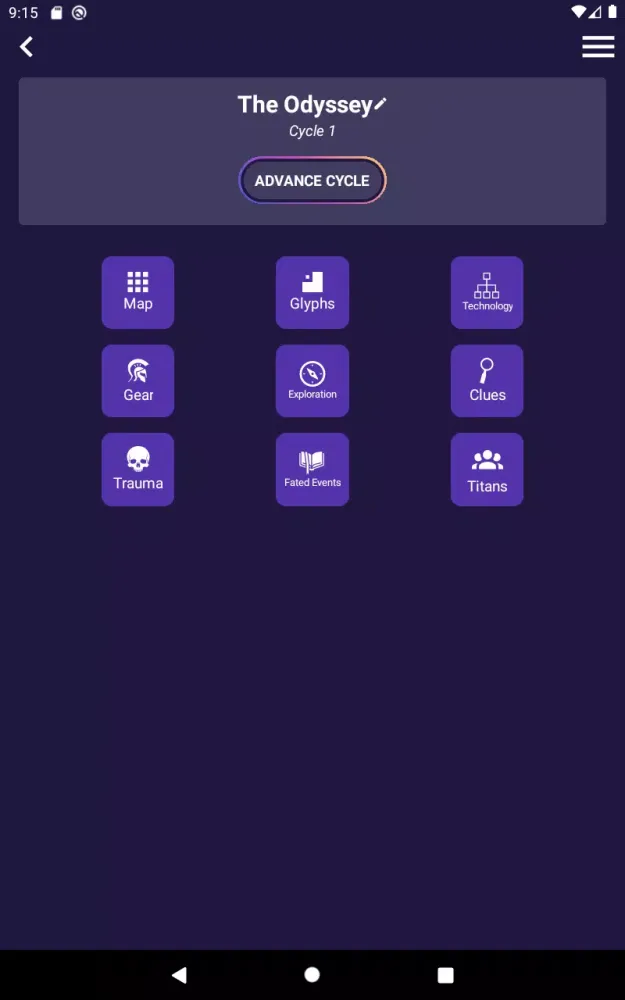This screenshot has width=625, height=1000.
Task: Edit The Odyssey campaign name
Action: tap(381, 104)
